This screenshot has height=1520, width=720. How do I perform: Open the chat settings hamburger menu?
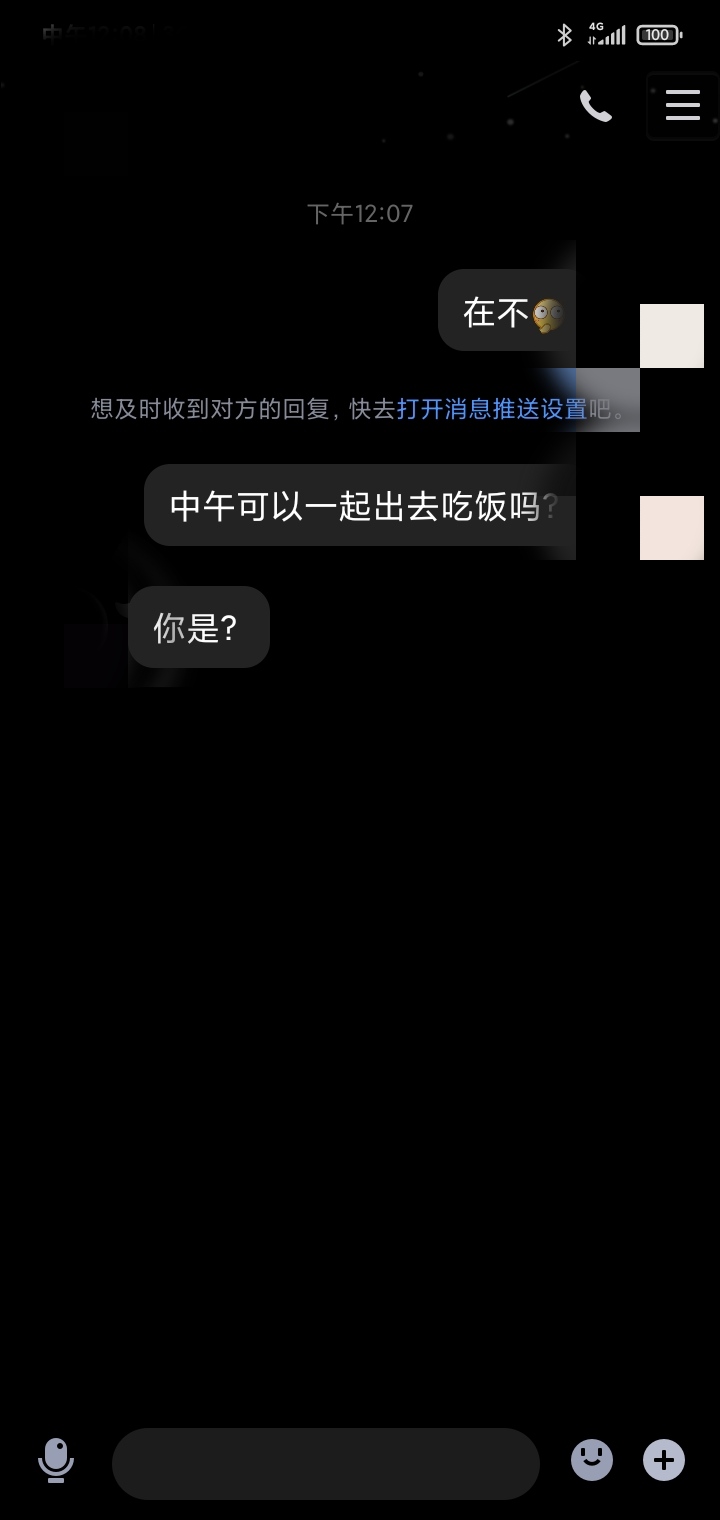point(682,105)
